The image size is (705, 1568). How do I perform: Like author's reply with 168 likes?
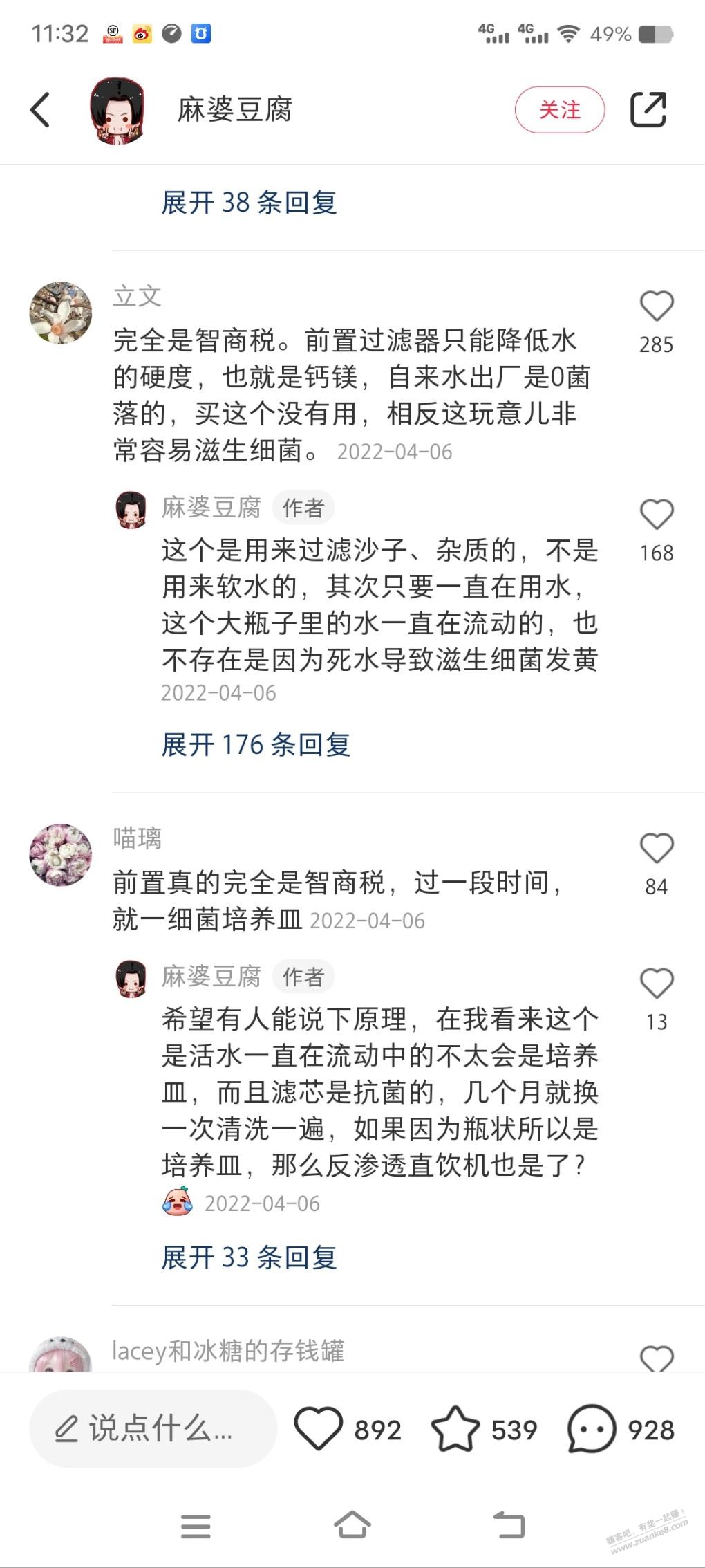click(656, 515)
